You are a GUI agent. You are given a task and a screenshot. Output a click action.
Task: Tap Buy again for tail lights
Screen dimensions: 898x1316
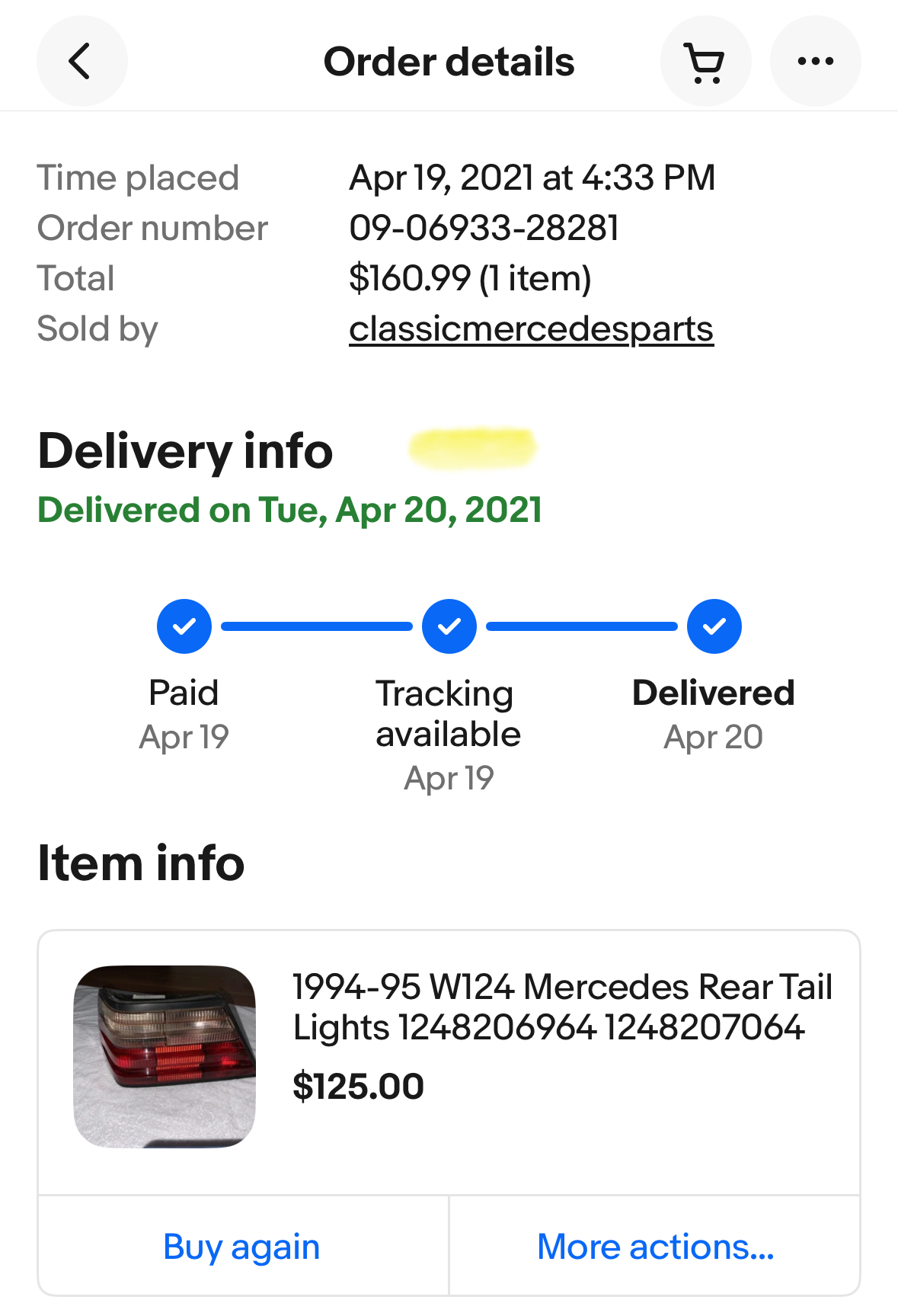[242, 1247]
